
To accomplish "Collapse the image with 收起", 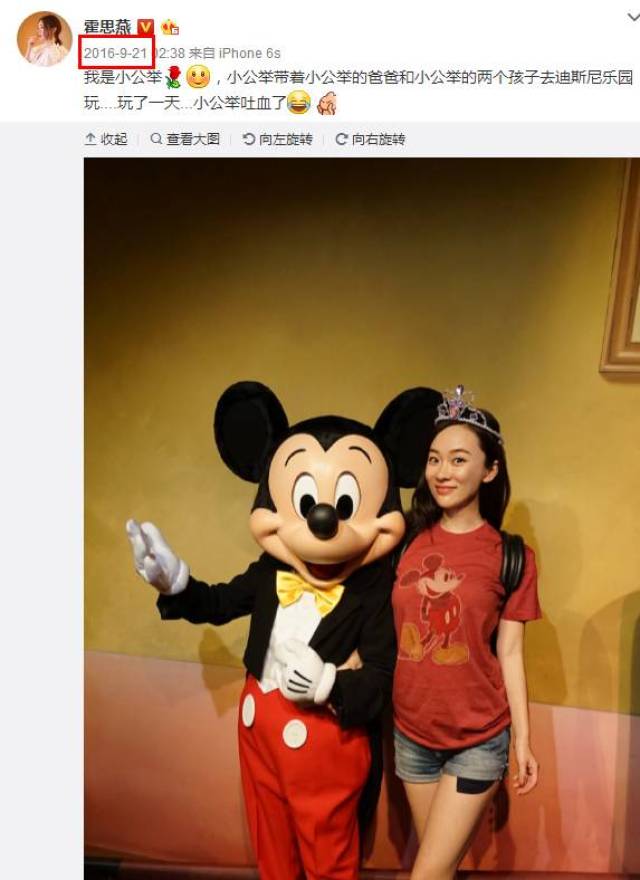I will 106,139.
